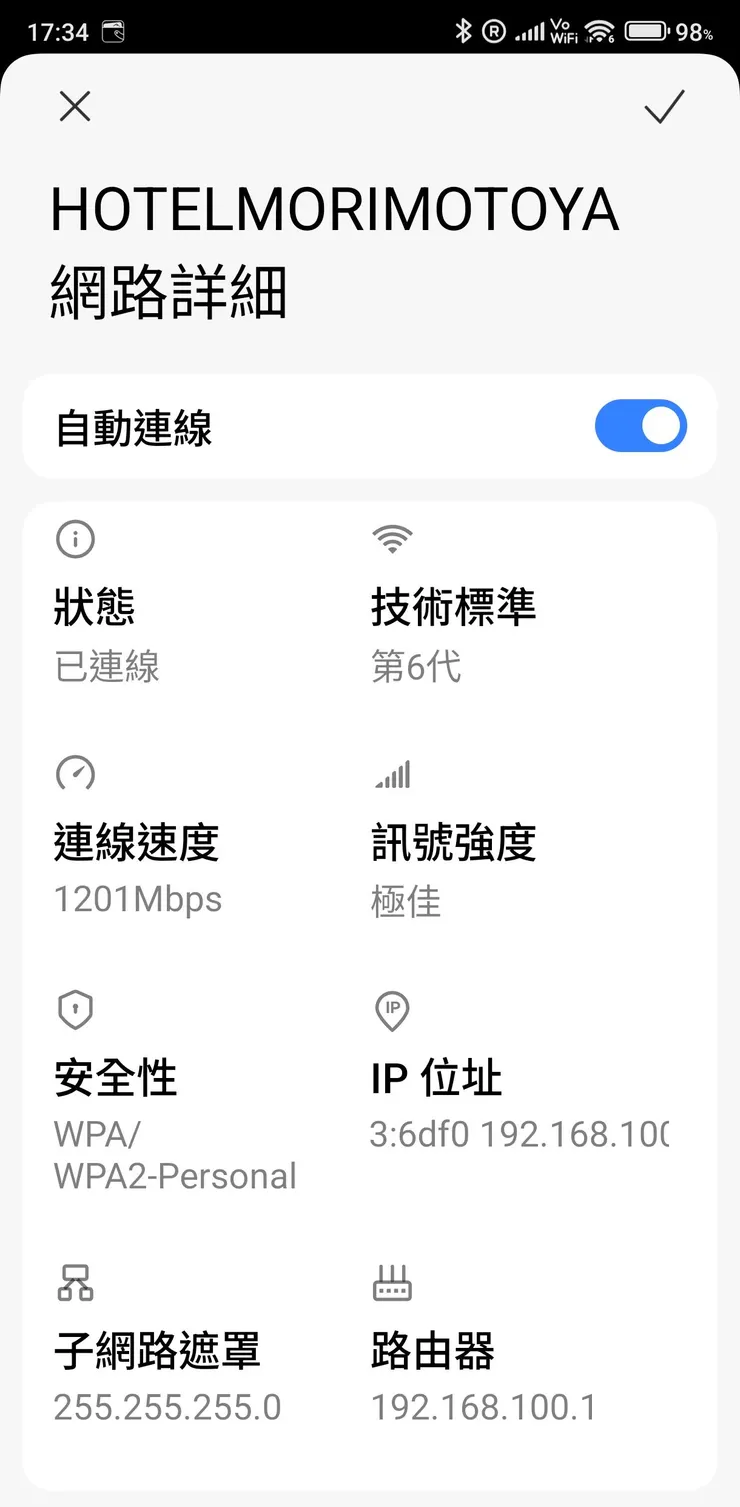740x1507 pixels.
Task: Tap the connection status 已連線 text
Action: click(x=106, y=667)
